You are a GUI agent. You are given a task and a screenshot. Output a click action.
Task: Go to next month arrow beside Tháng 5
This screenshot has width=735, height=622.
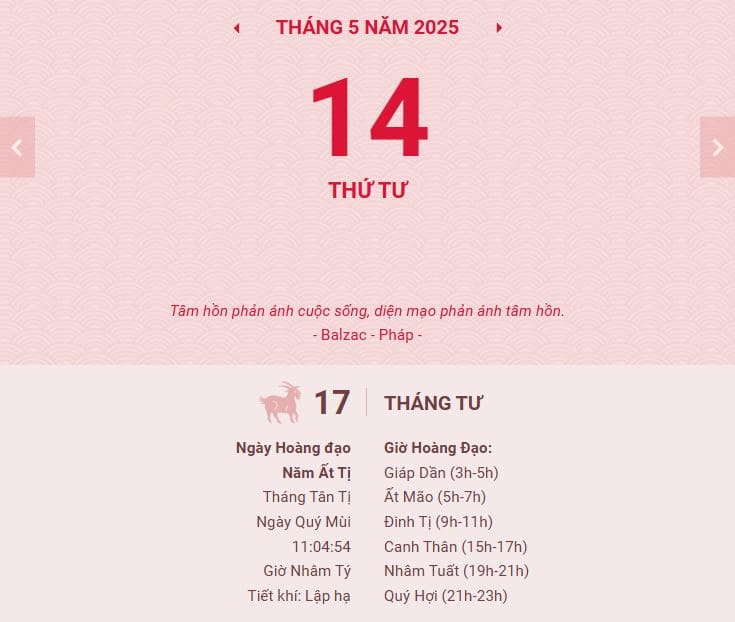click(x=499, y=28)
